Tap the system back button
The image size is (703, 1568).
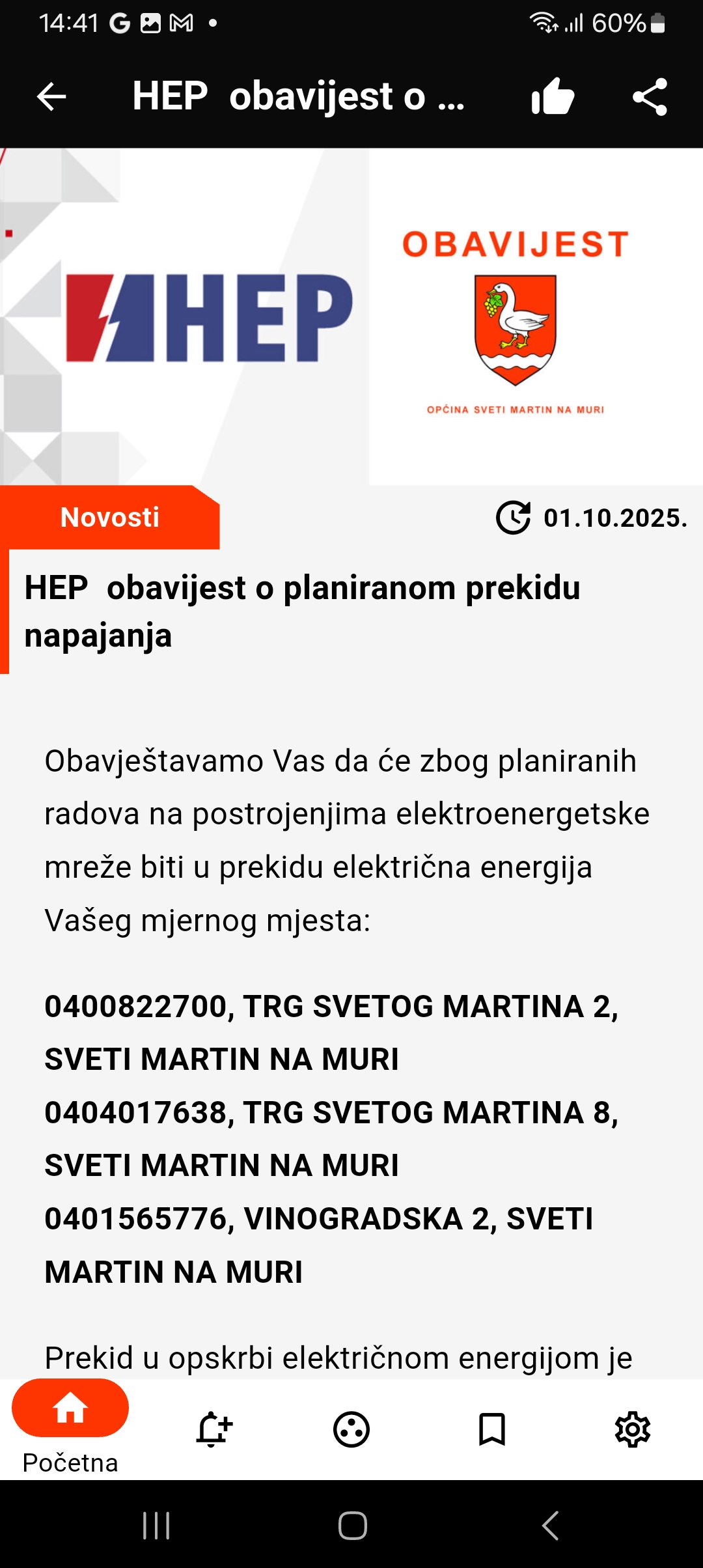(x=550, y=1525)
